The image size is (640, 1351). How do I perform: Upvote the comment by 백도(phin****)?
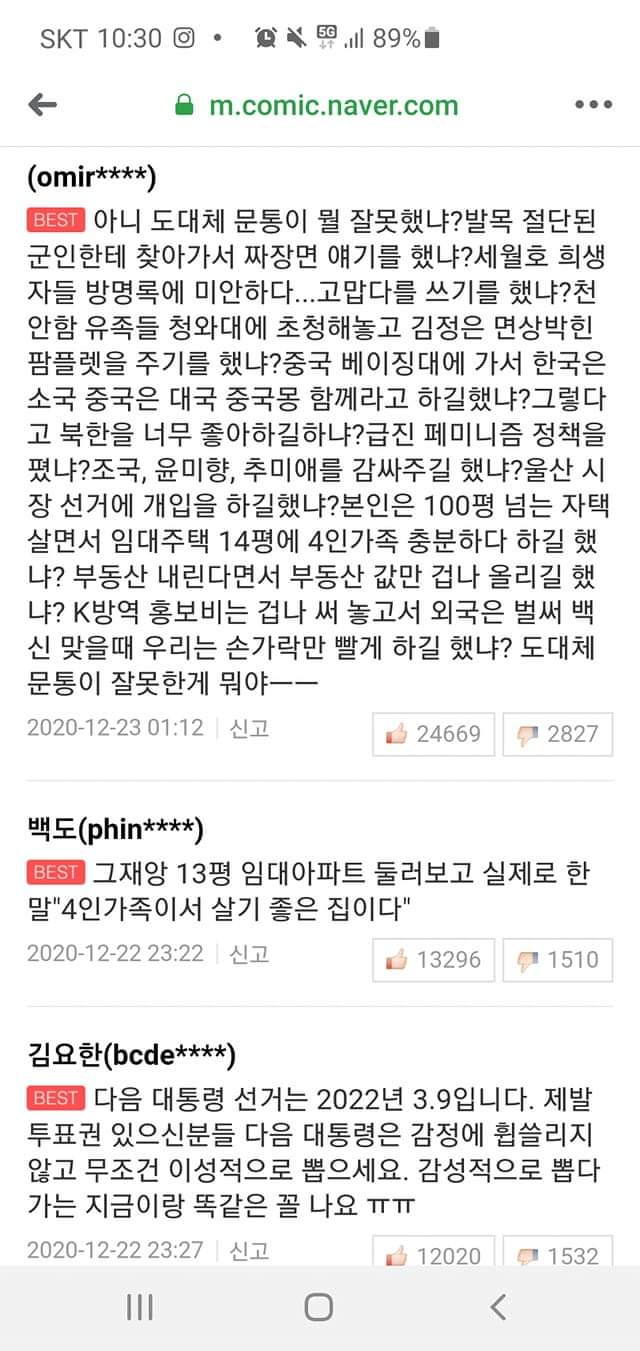433,959
